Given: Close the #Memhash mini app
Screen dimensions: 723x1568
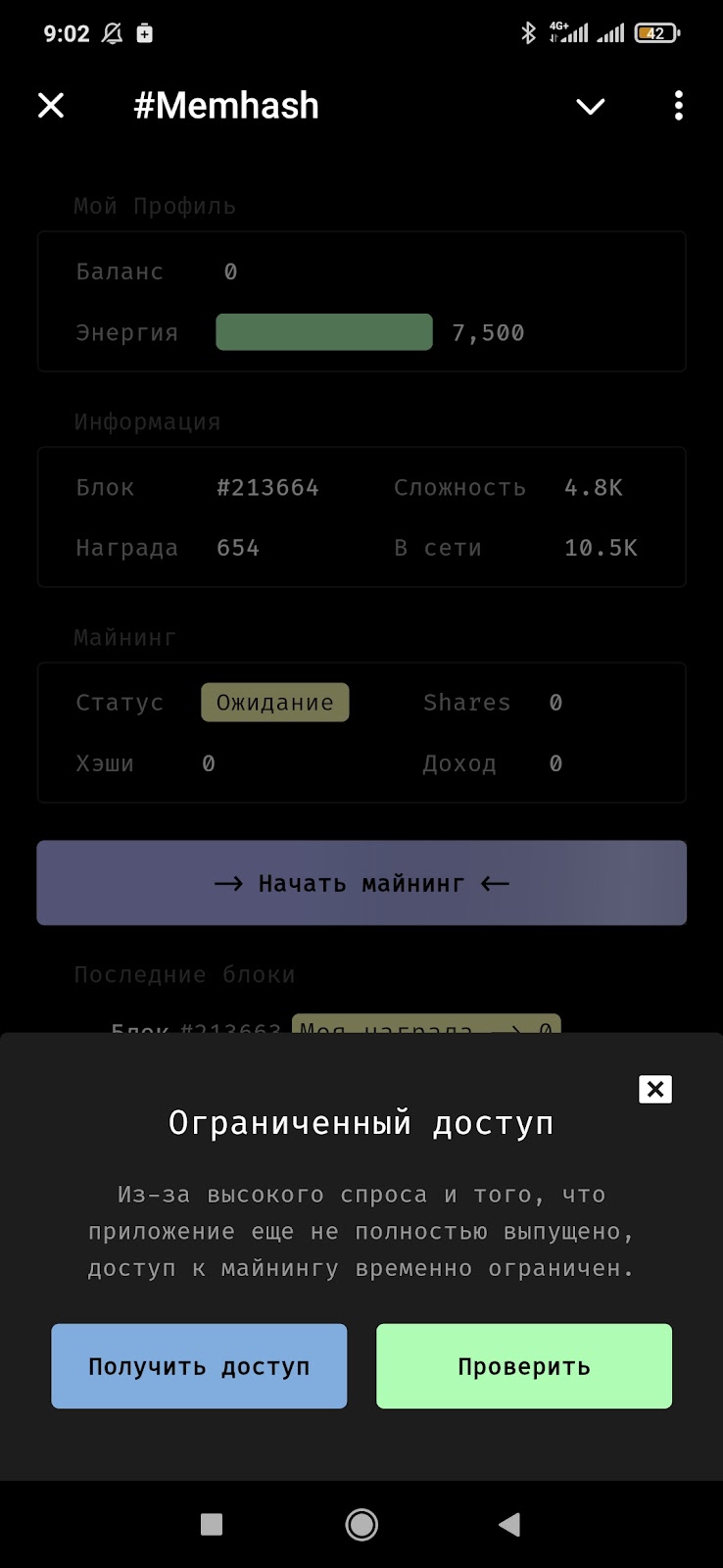Looking at the screenshot, I should (x=51, y=106).
